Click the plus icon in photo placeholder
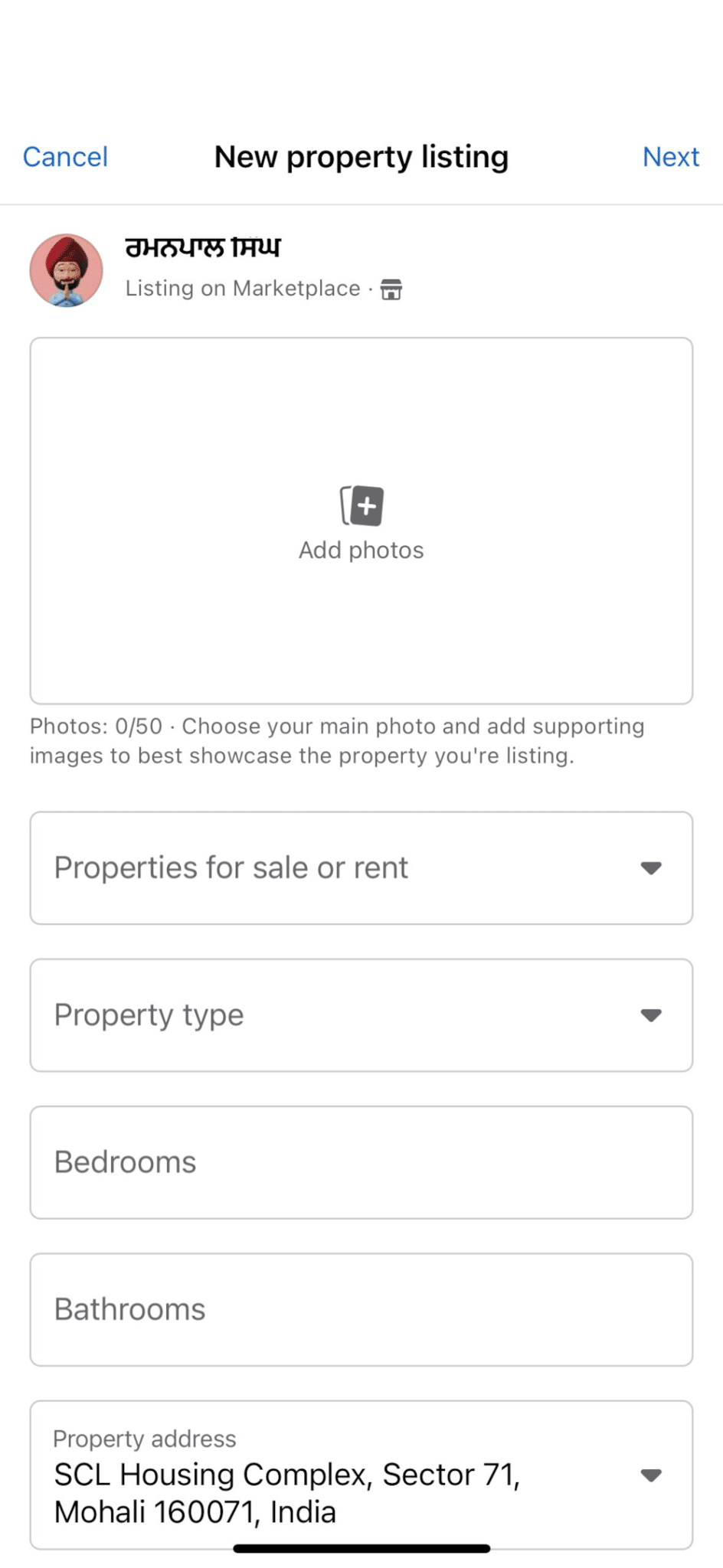The height and width of the screenshot is (1568, 723). [367, 505]
